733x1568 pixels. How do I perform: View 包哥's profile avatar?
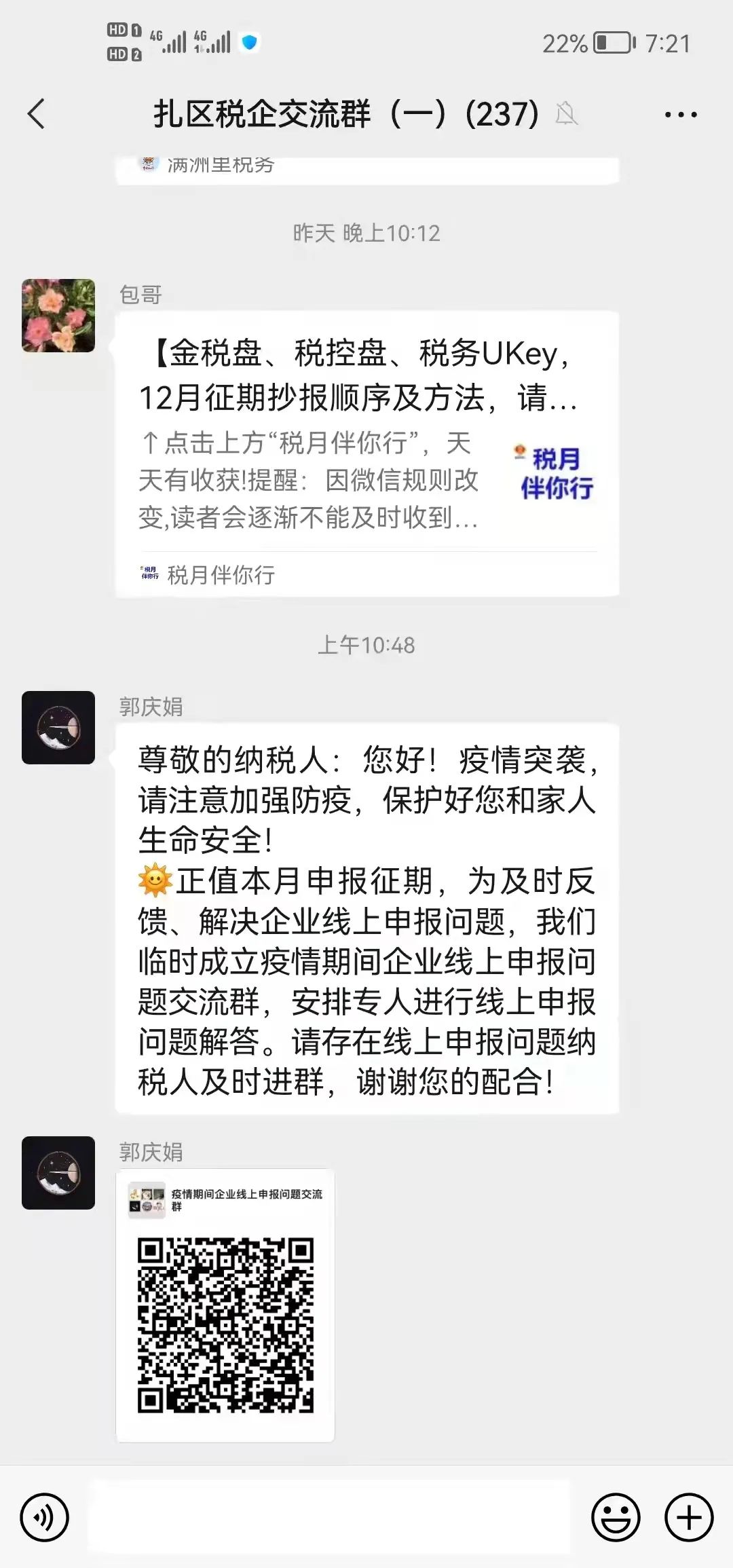(58, 316)
